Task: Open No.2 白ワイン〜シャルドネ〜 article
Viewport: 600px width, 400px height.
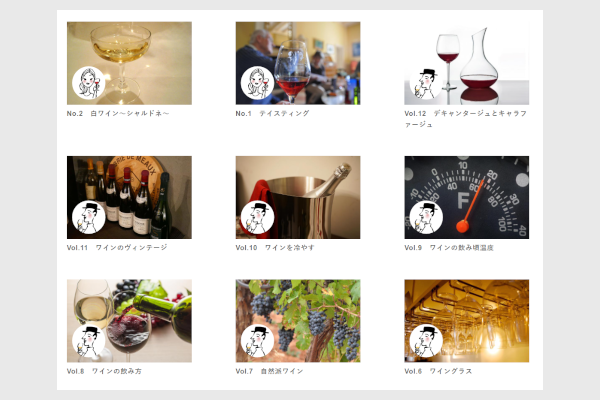Action: [129, 63]
